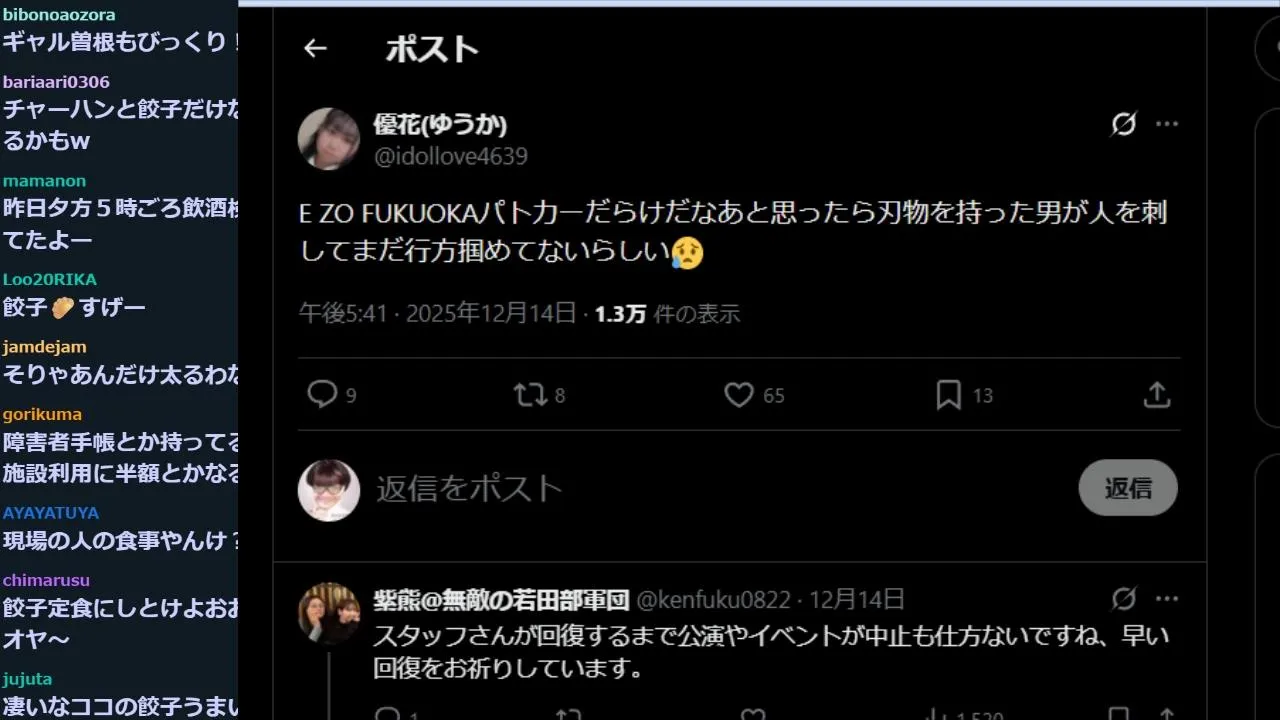Screen dimensions: 1280x720
Task: Bookmark 優花's post
Action: pos(948,395)
